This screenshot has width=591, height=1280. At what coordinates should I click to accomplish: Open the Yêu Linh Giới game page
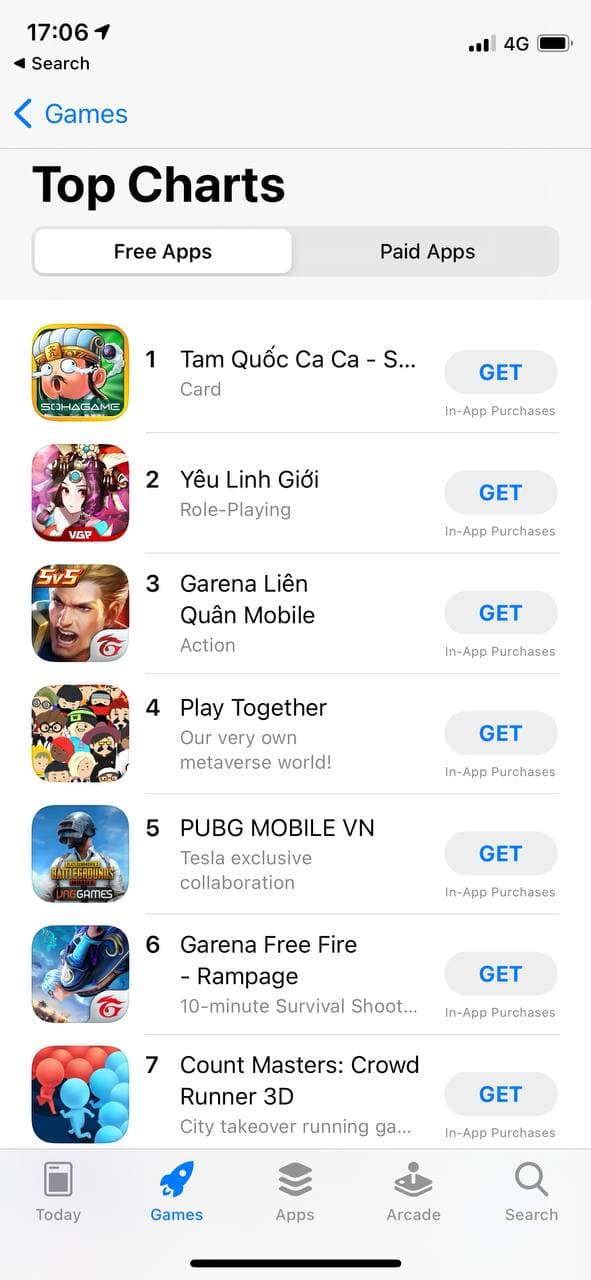pos(295,493)
